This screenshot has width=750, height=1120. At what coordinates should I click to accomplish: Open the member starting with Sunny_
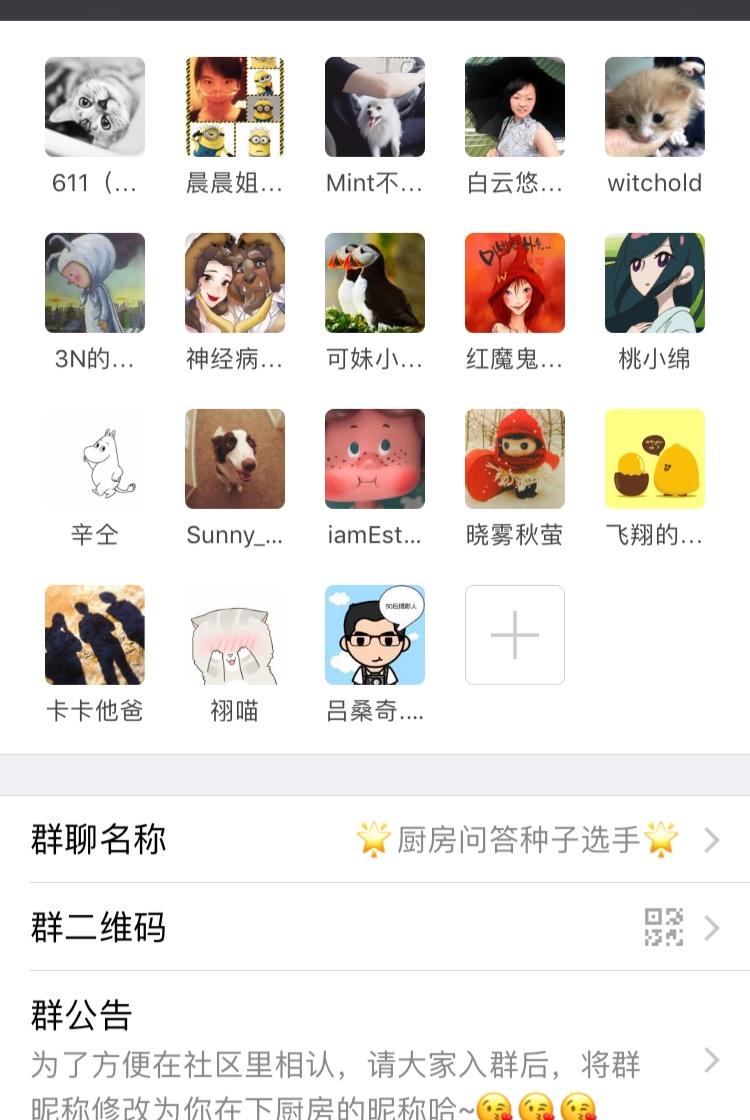tap(235, 459)
